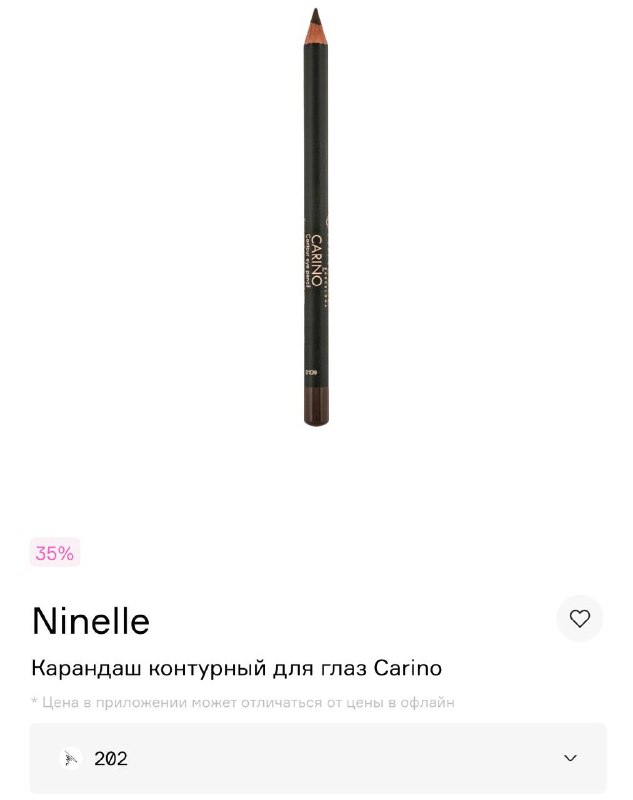Expand the shade 202 dropdown
Image resolution: width=633 pixels, height=800 pixels.
tap(570, 758)
